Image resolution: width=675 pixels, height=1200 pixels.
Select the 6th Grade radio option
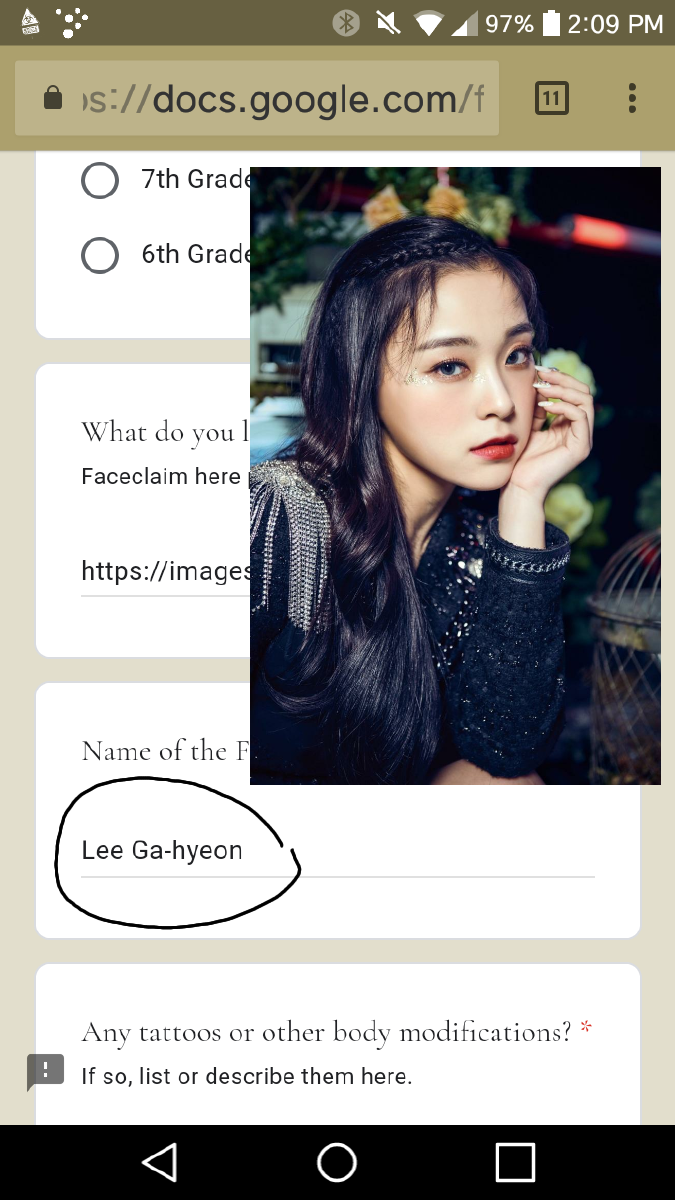[100, 255]
